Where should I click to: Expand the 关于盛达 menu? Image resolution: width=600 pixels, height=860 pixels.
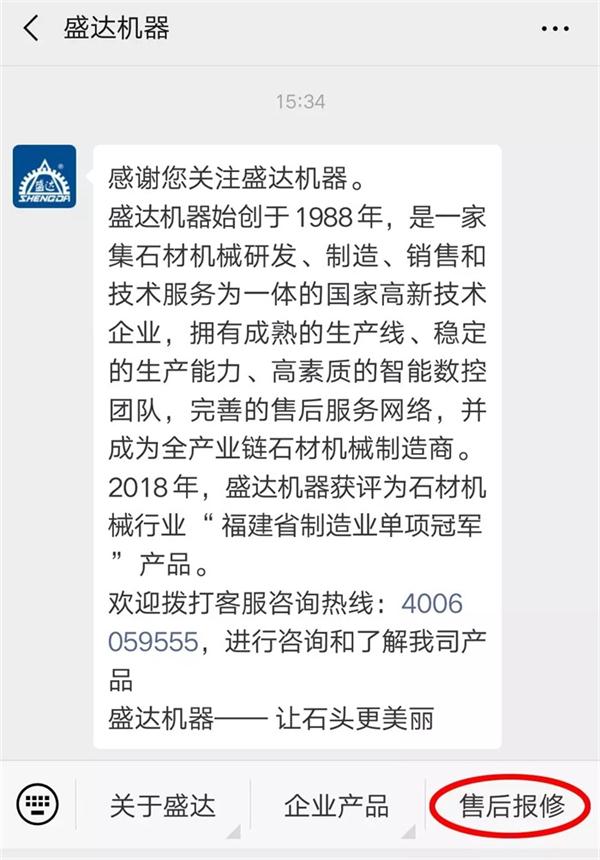pos(162,805)
